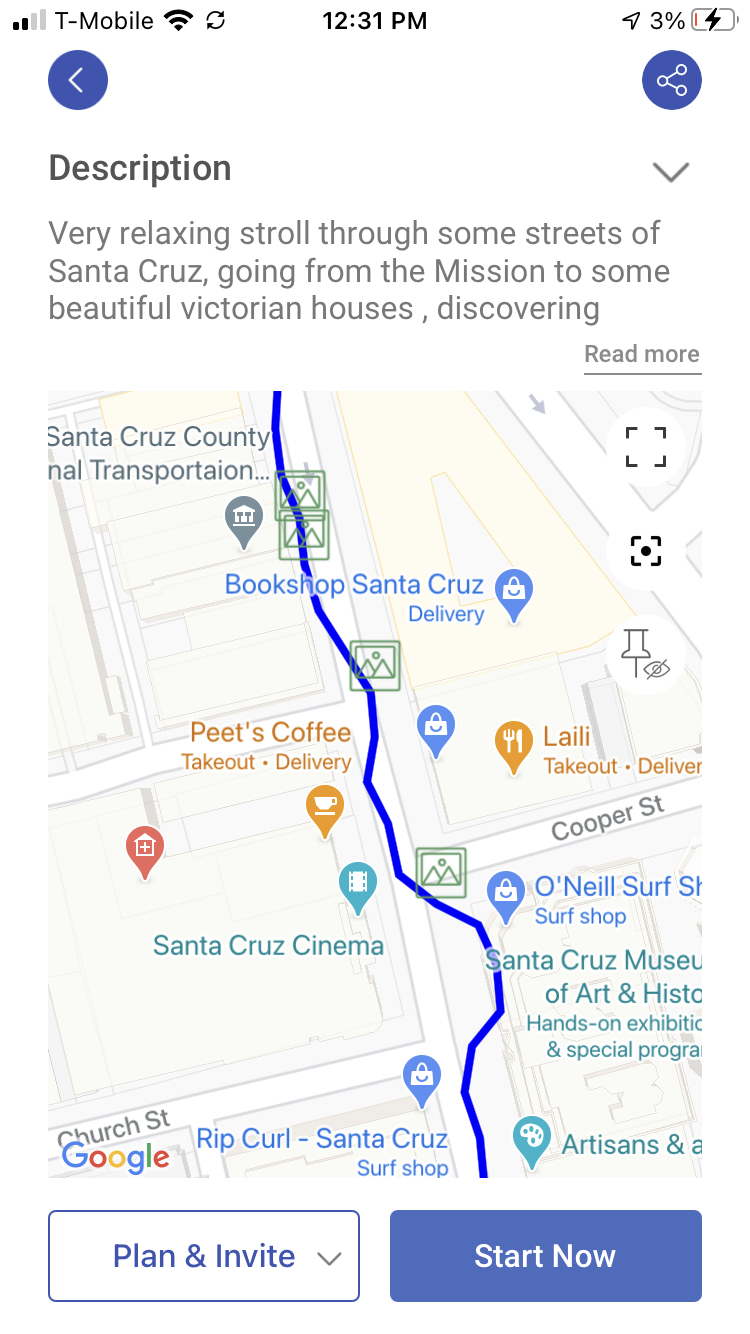Screen dimensions: 750x1334
Task: Hide the map pins
Action: tap(646, 655)
